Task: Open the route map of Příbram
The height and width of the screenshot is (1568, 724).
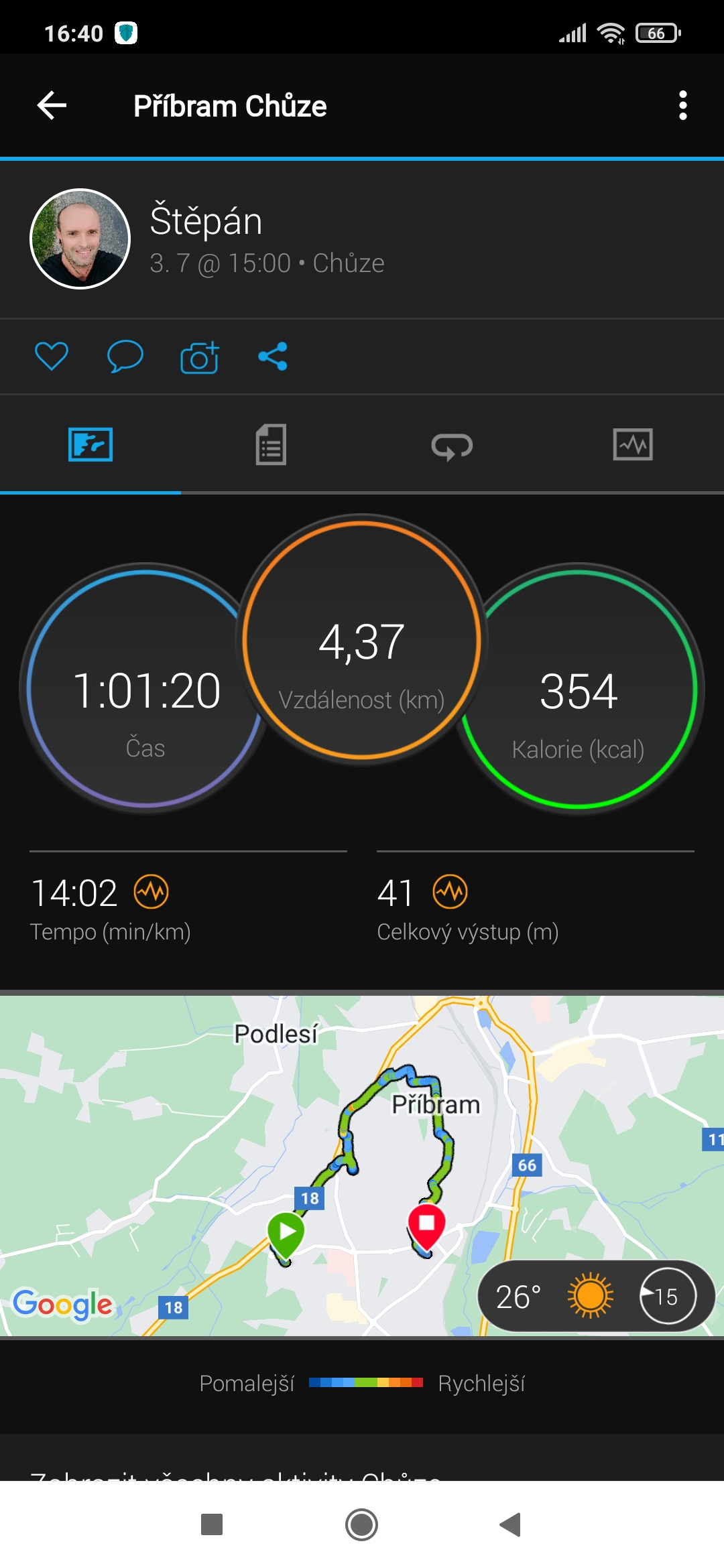Action: (362, 1166)
